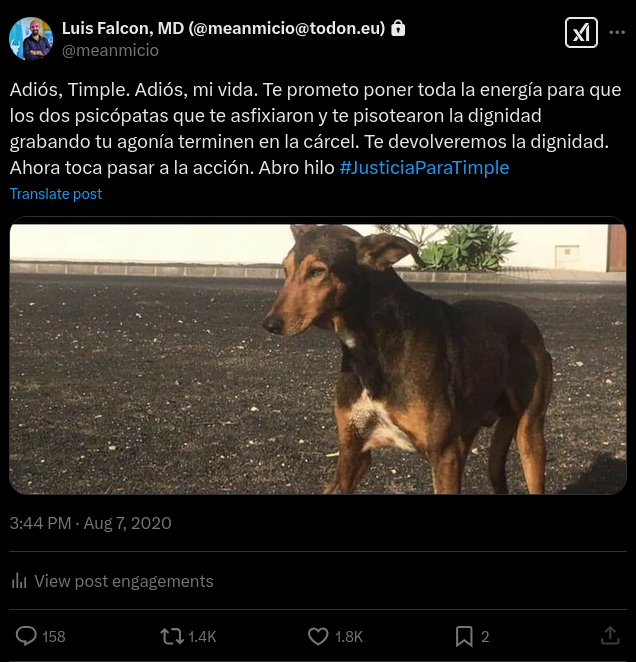Open Luis Falcon's profile avatar

pos(31,39)
